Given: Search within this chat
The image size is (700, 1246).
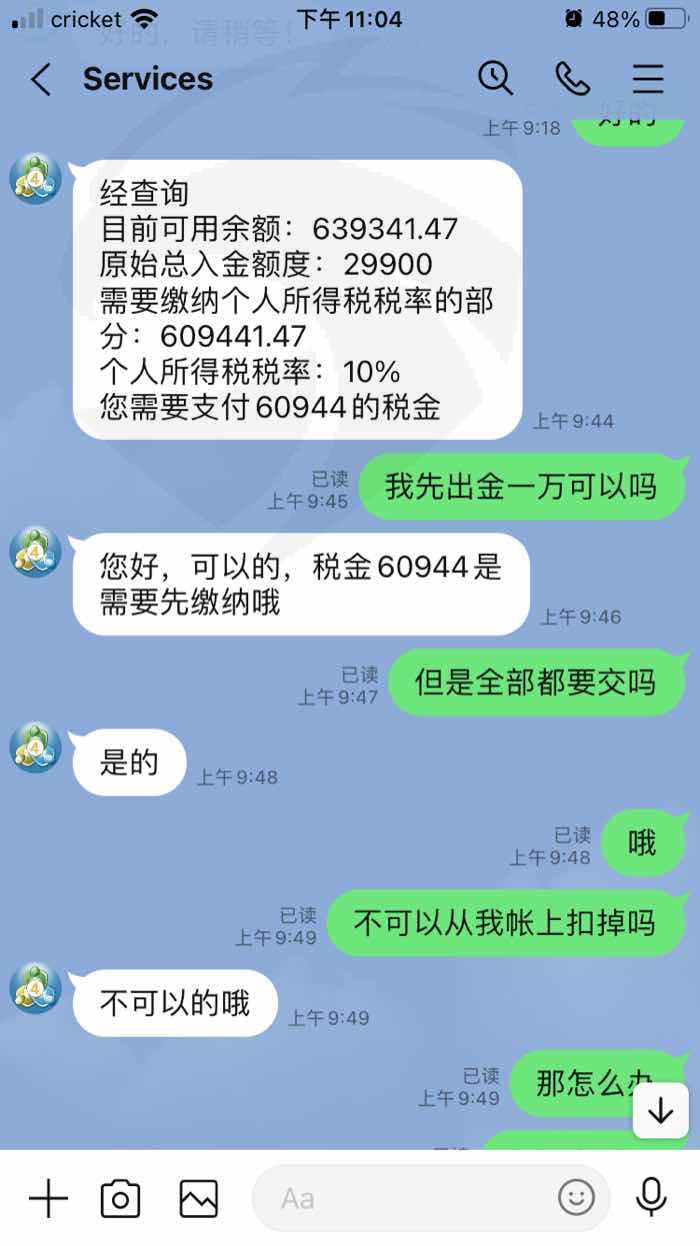Looking at the screenshot, I should pos(495,78).
